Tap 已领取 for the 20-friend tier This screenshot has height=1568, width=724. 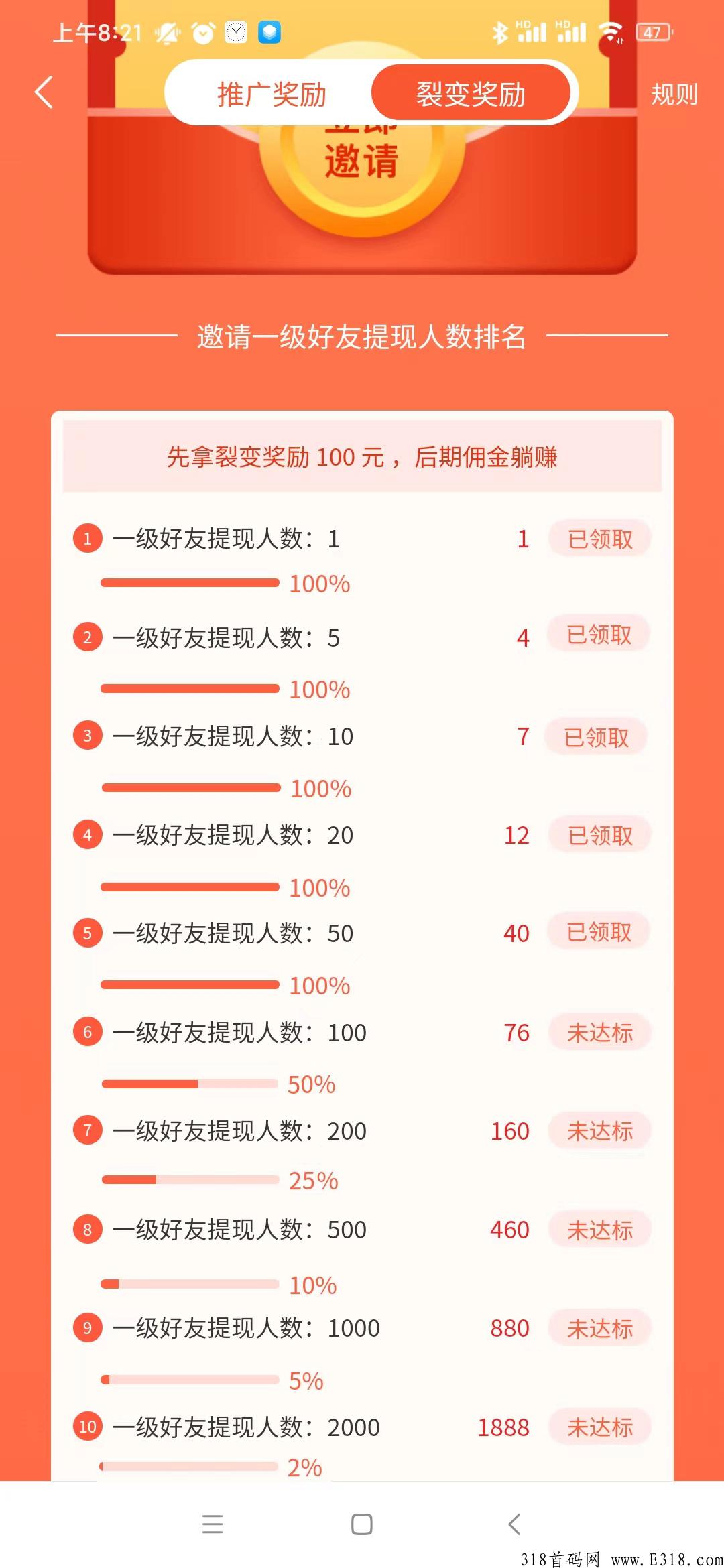pyautogui.click(x=600, y=835)
